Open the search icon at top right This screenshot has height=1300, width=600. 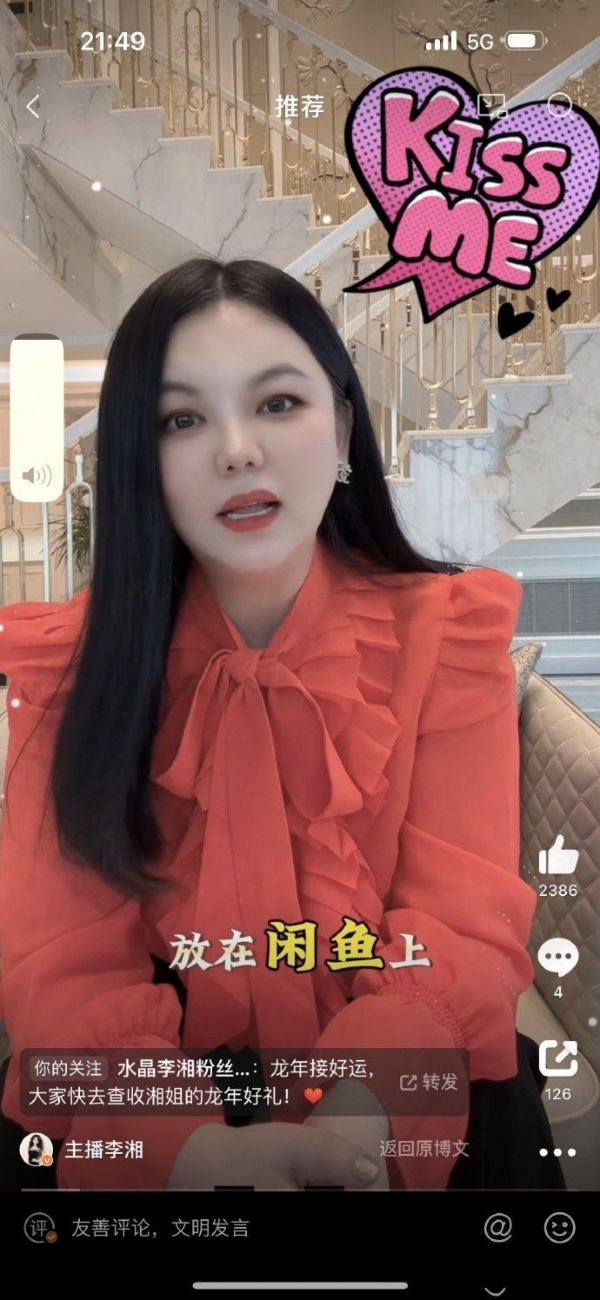560,106
